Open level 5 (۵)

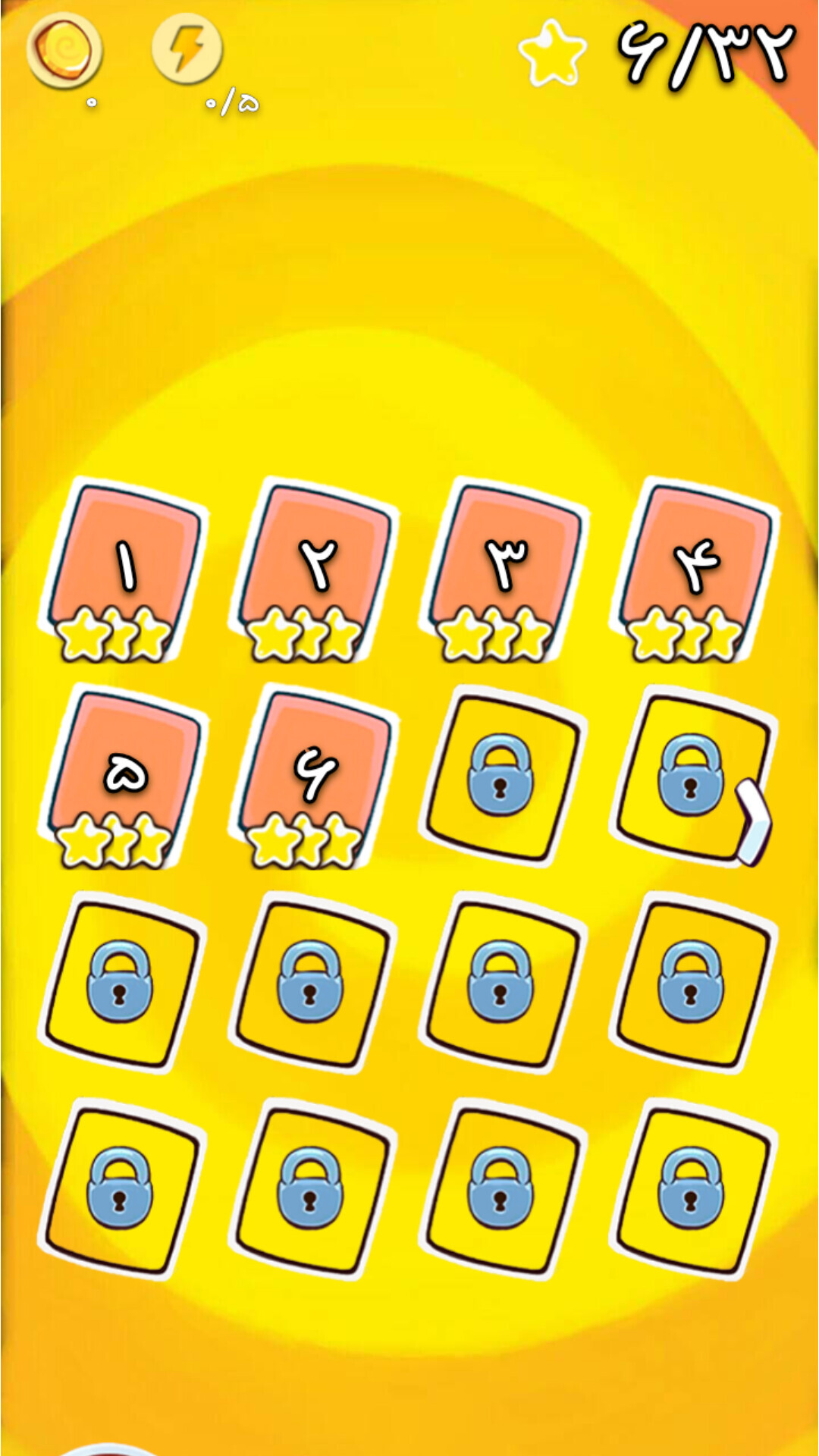click(124, 775)
